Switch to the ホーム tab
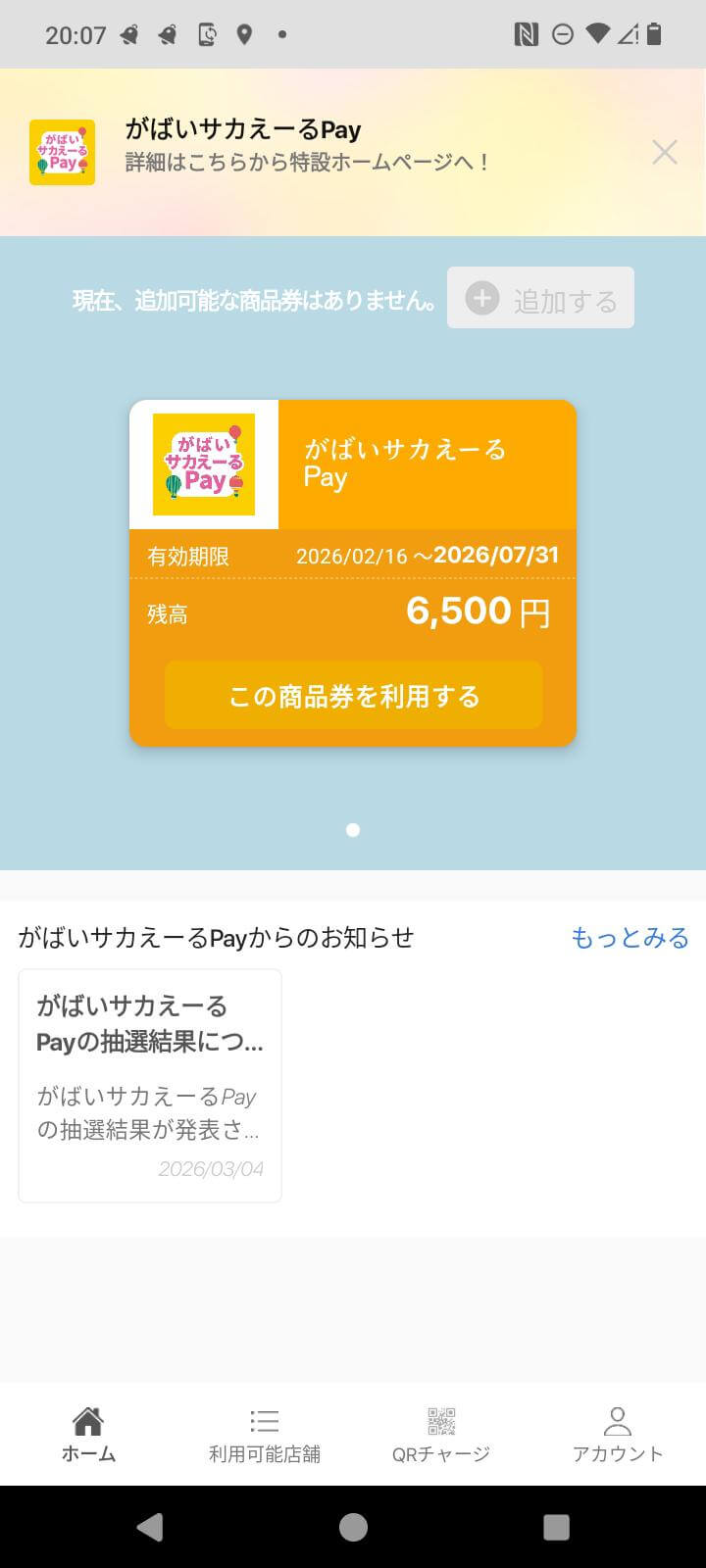This screenshot has height=1568, width=706. pos(88,1435)
